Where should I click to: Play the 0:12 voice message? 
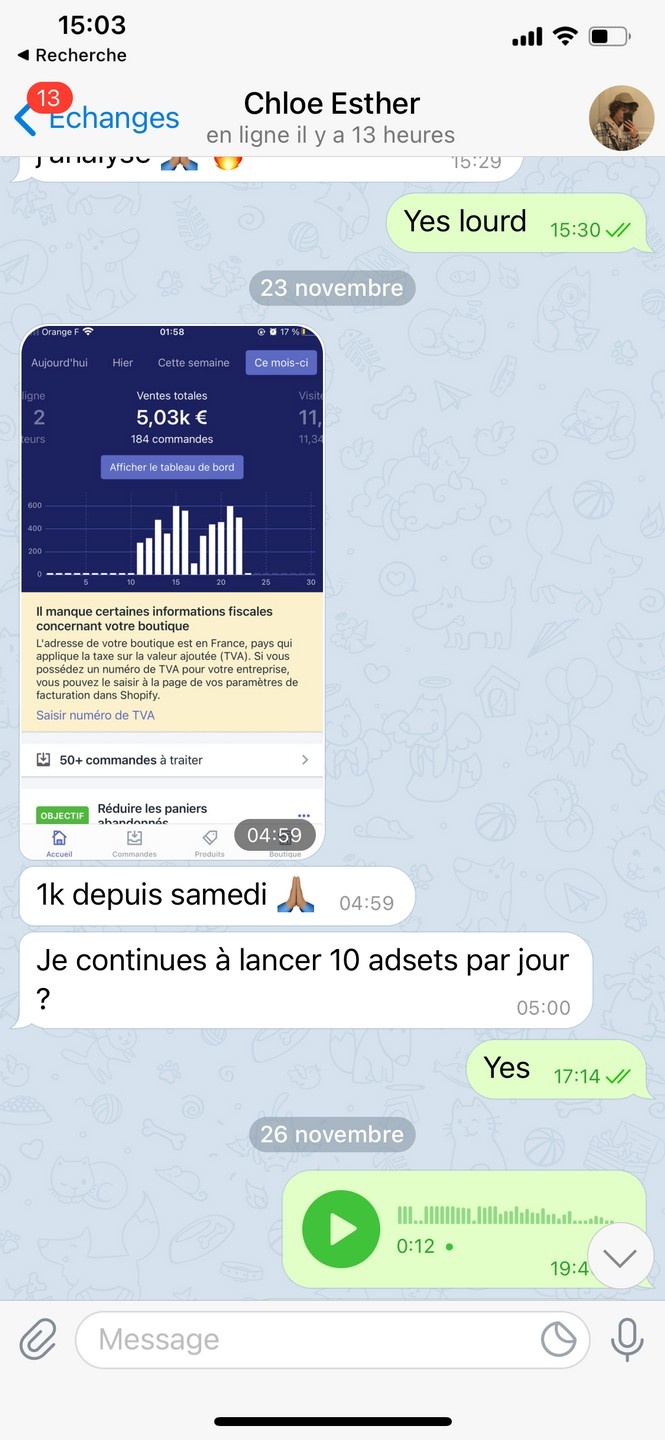[341, 1228]
